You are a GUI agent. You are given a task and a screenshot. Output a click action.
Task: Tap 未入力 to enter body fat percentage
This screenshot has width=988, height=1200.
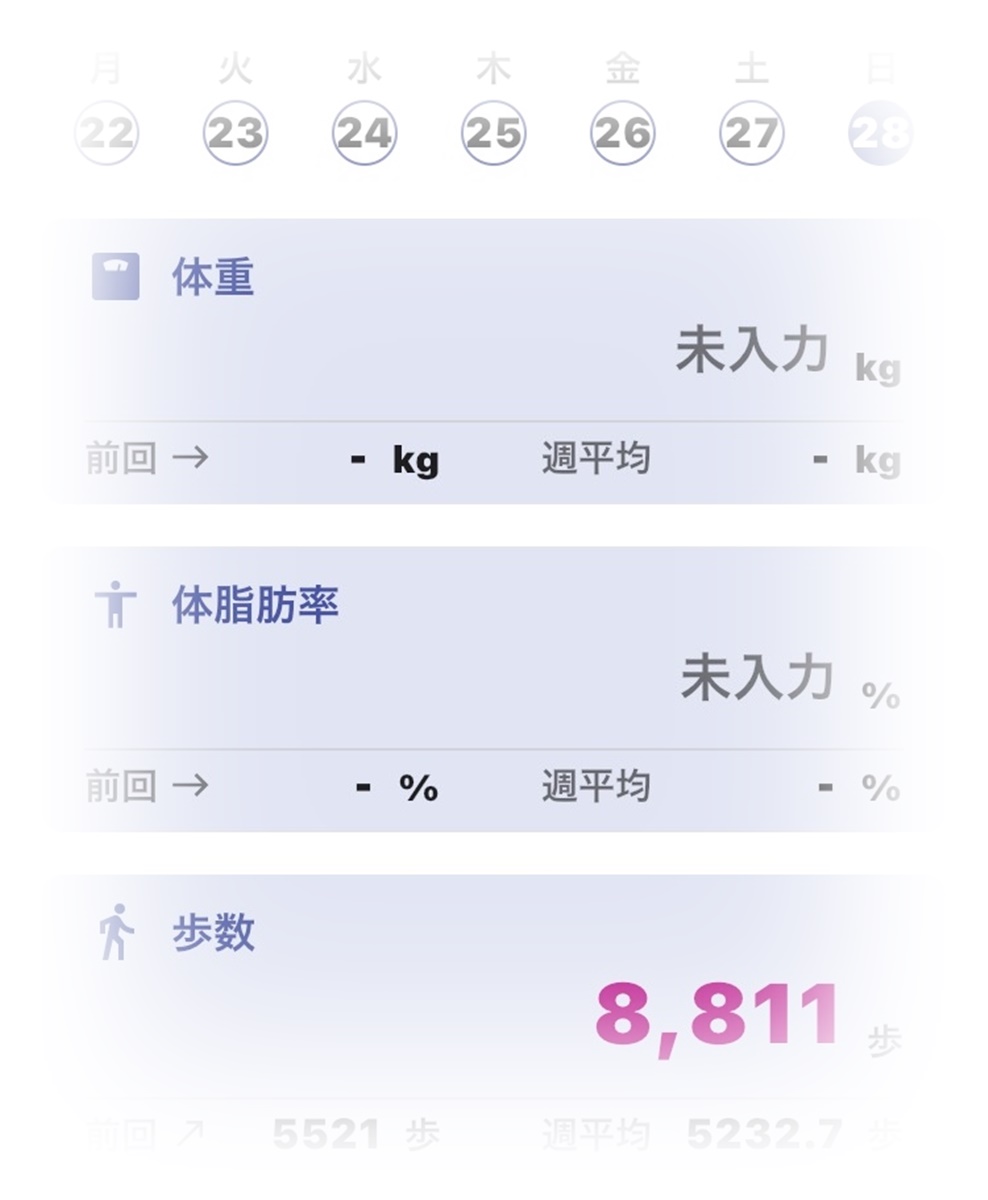757,676
